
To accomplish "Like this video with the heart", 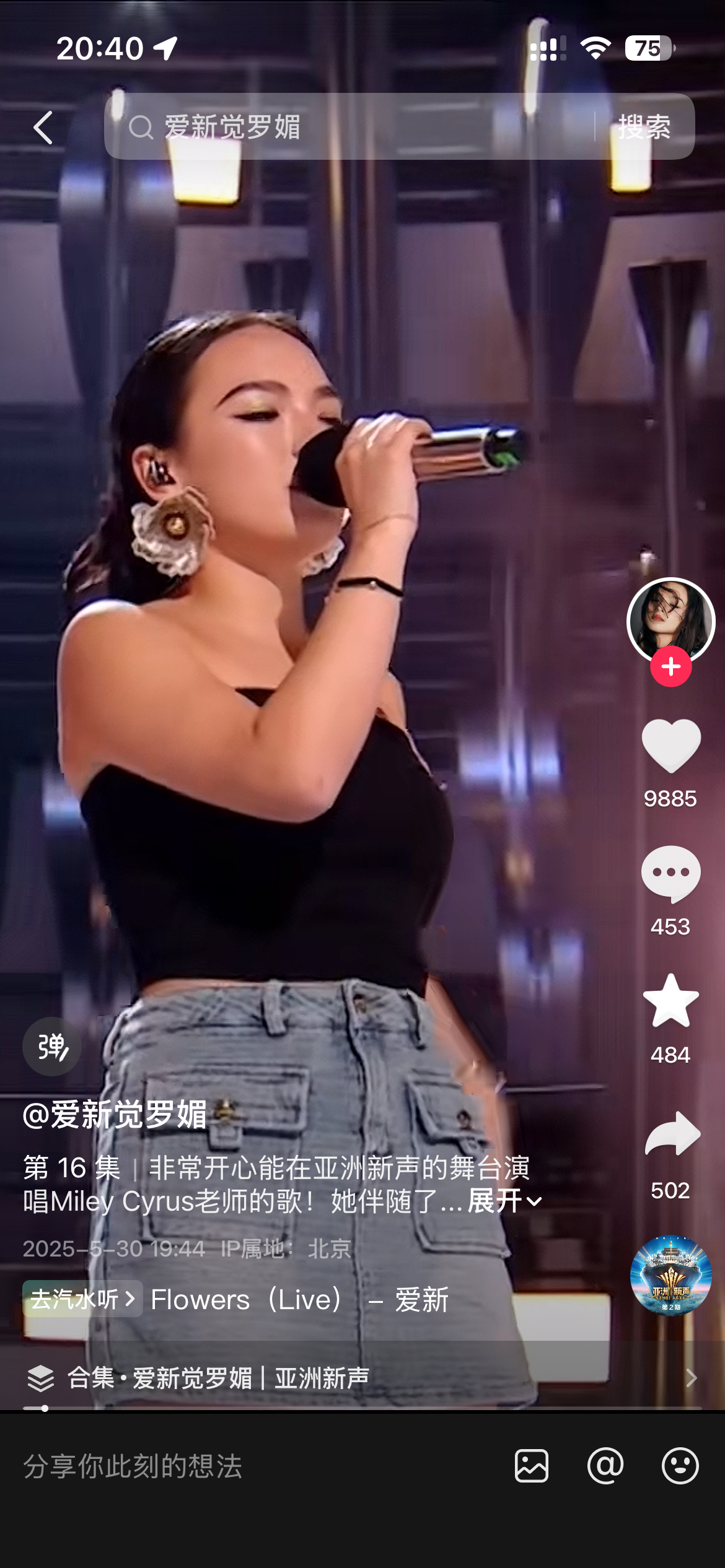I will click(x=670, y=746).
